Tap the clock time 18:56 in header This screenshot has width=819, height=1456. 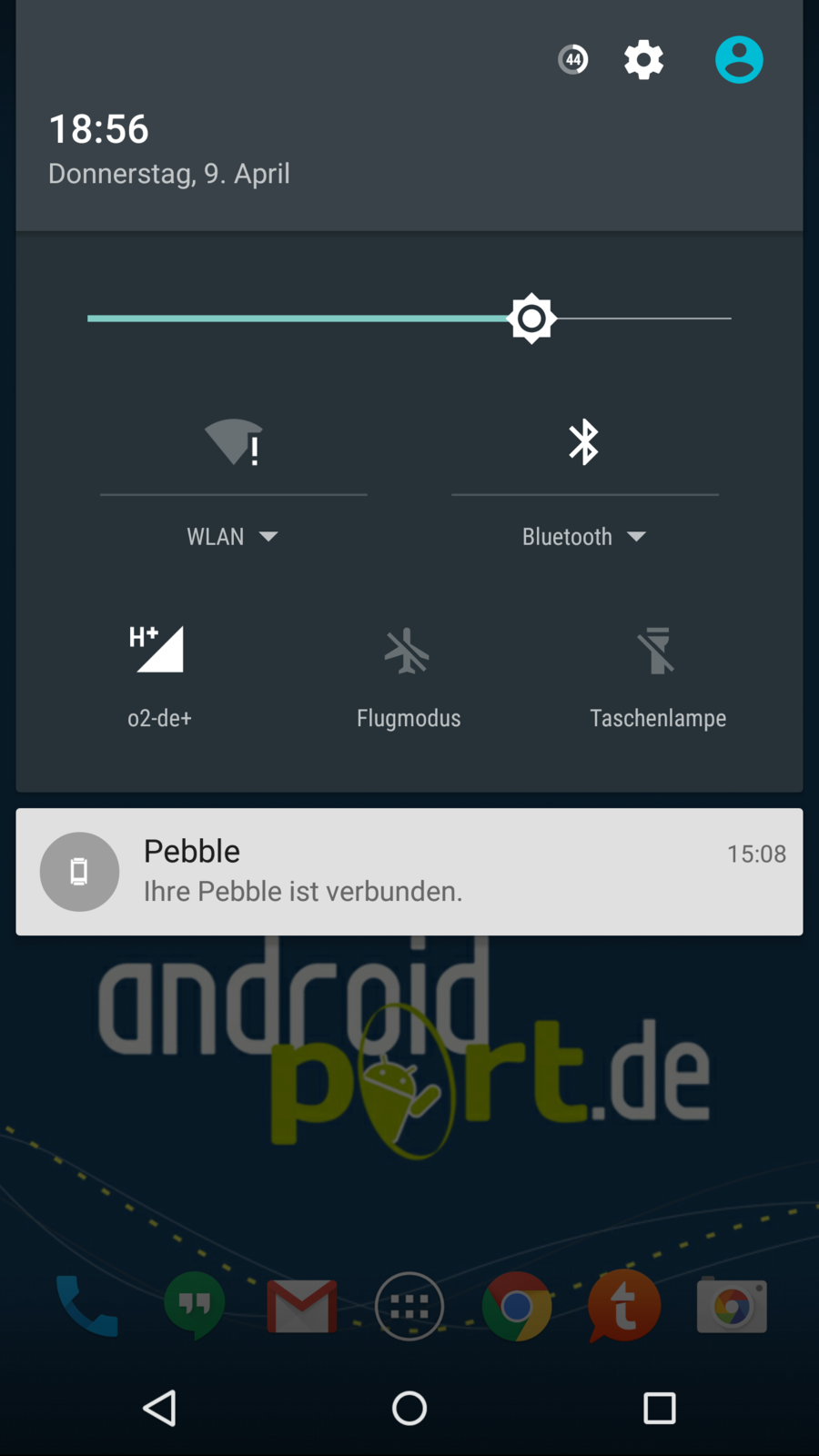tap(98, 129)
